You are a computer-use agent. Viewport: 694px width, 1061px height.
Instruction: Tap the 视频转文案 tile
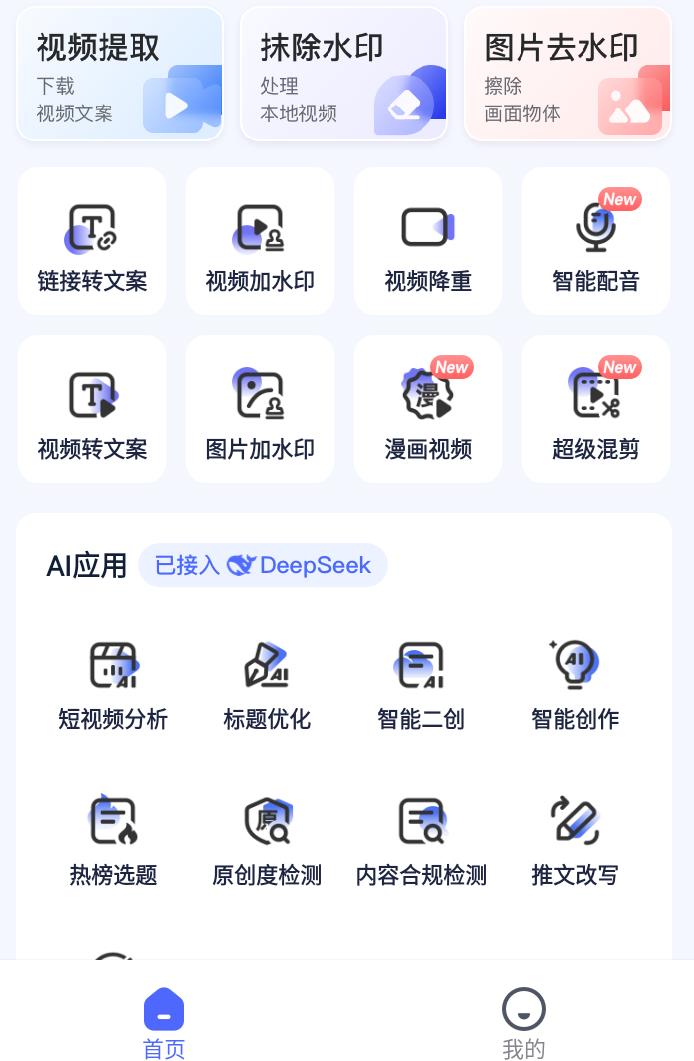pos(92,410)
